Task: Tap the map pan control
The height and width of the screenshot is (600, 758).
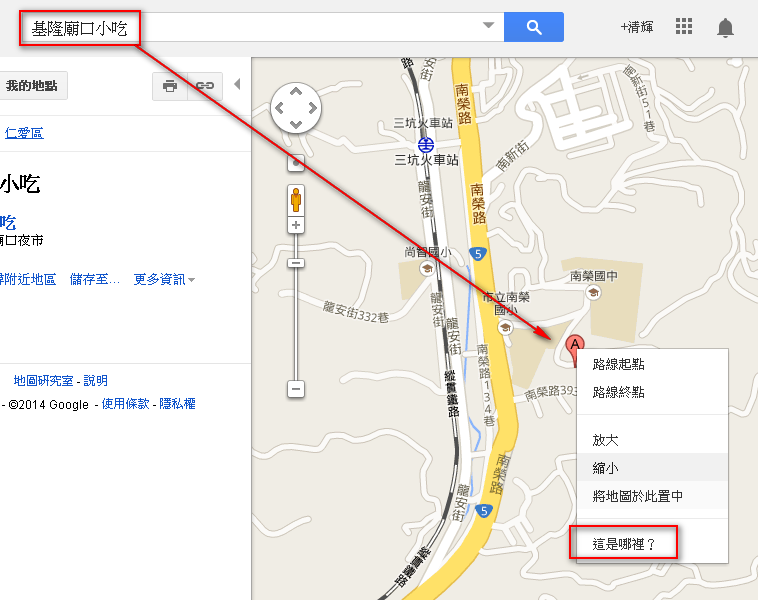Action: pyautogui.click(x=295, y=107)
